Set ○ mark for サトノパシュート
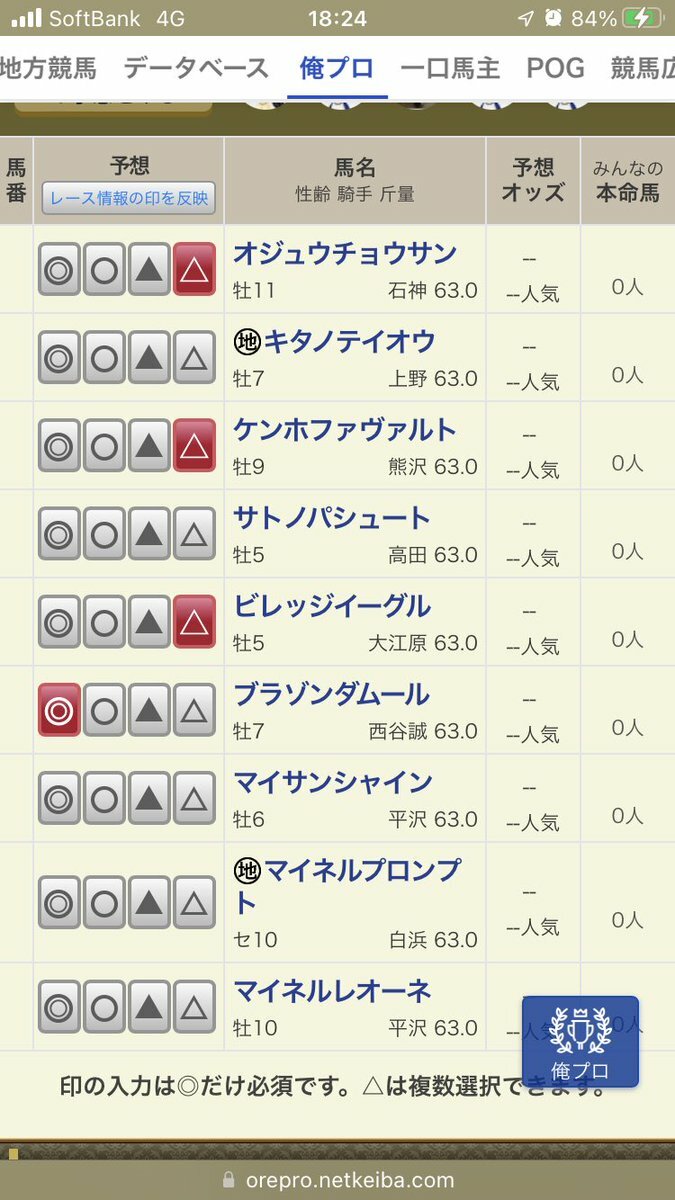675x1200 pixels. 104,534
